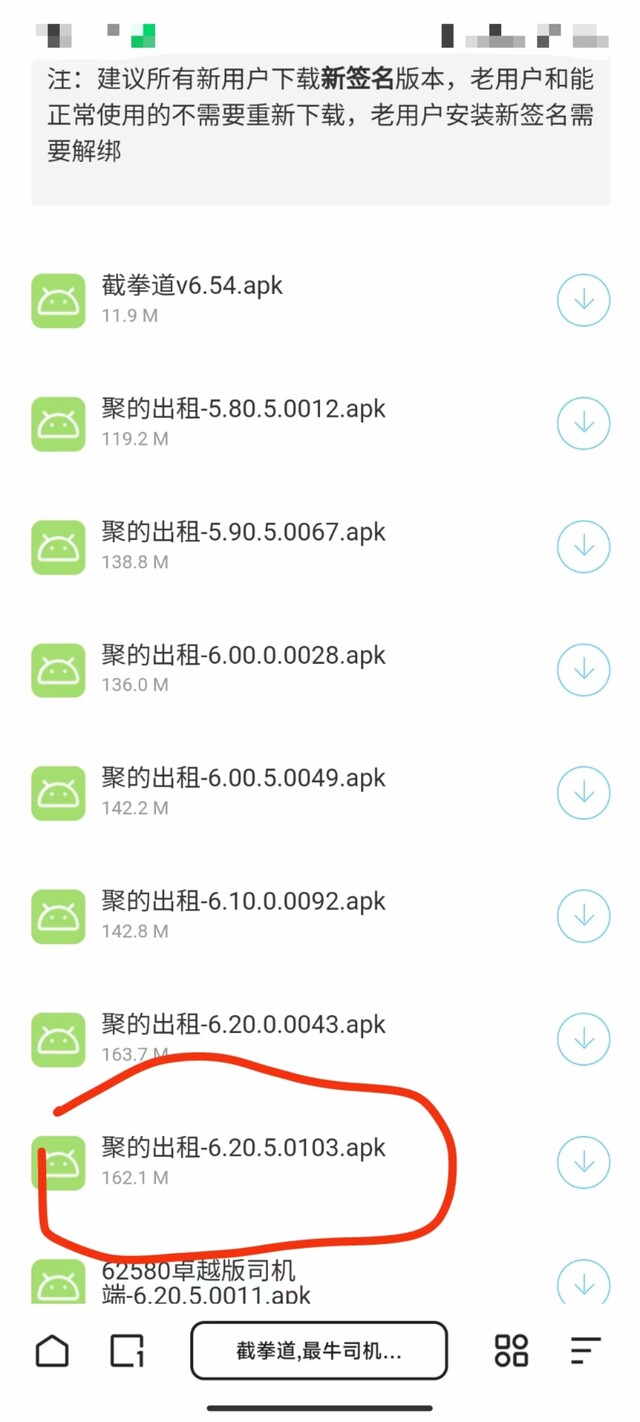Download 聚的出租-6.10.0.0092.apk

pyautogui.click(x=583, y=915)
